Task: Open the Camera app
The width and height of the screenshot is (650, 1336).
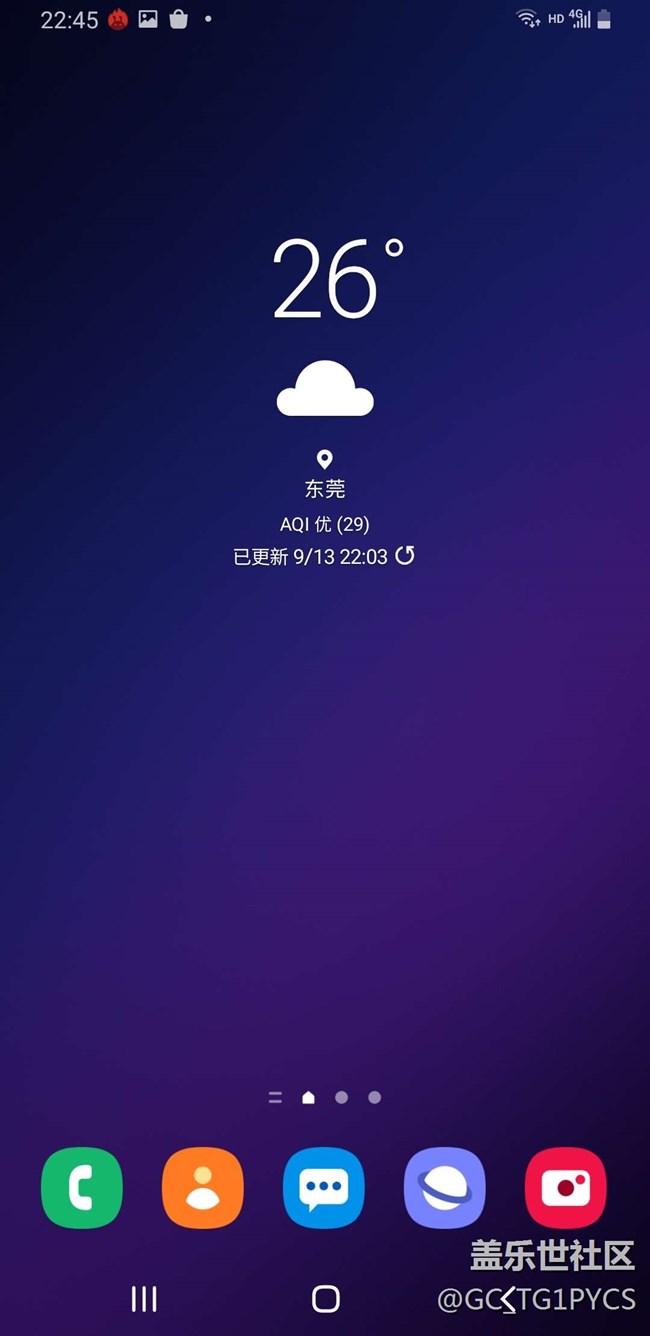Action: tap(566, 1187)
